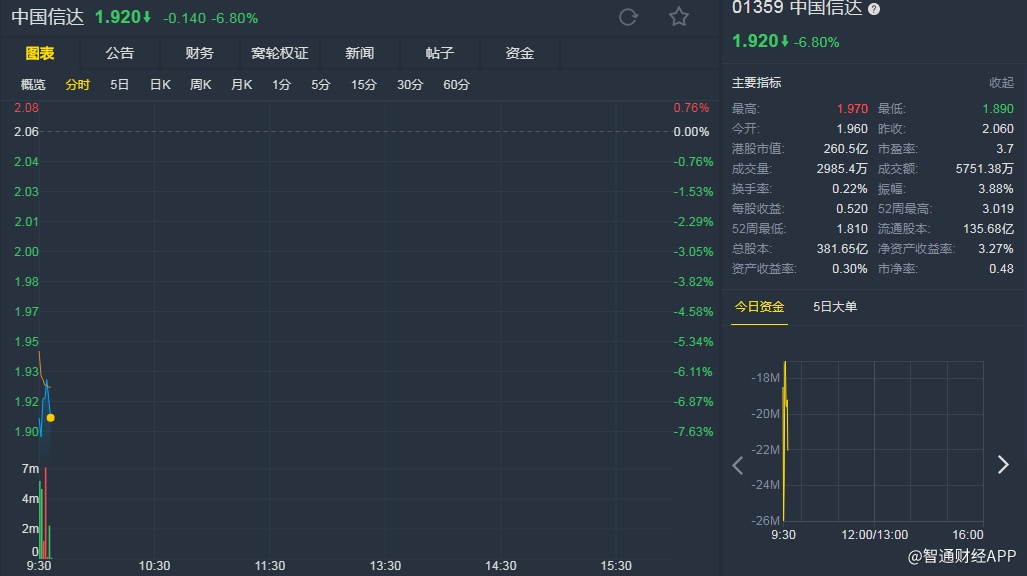Open the 财务 tab

coord(200,53)
